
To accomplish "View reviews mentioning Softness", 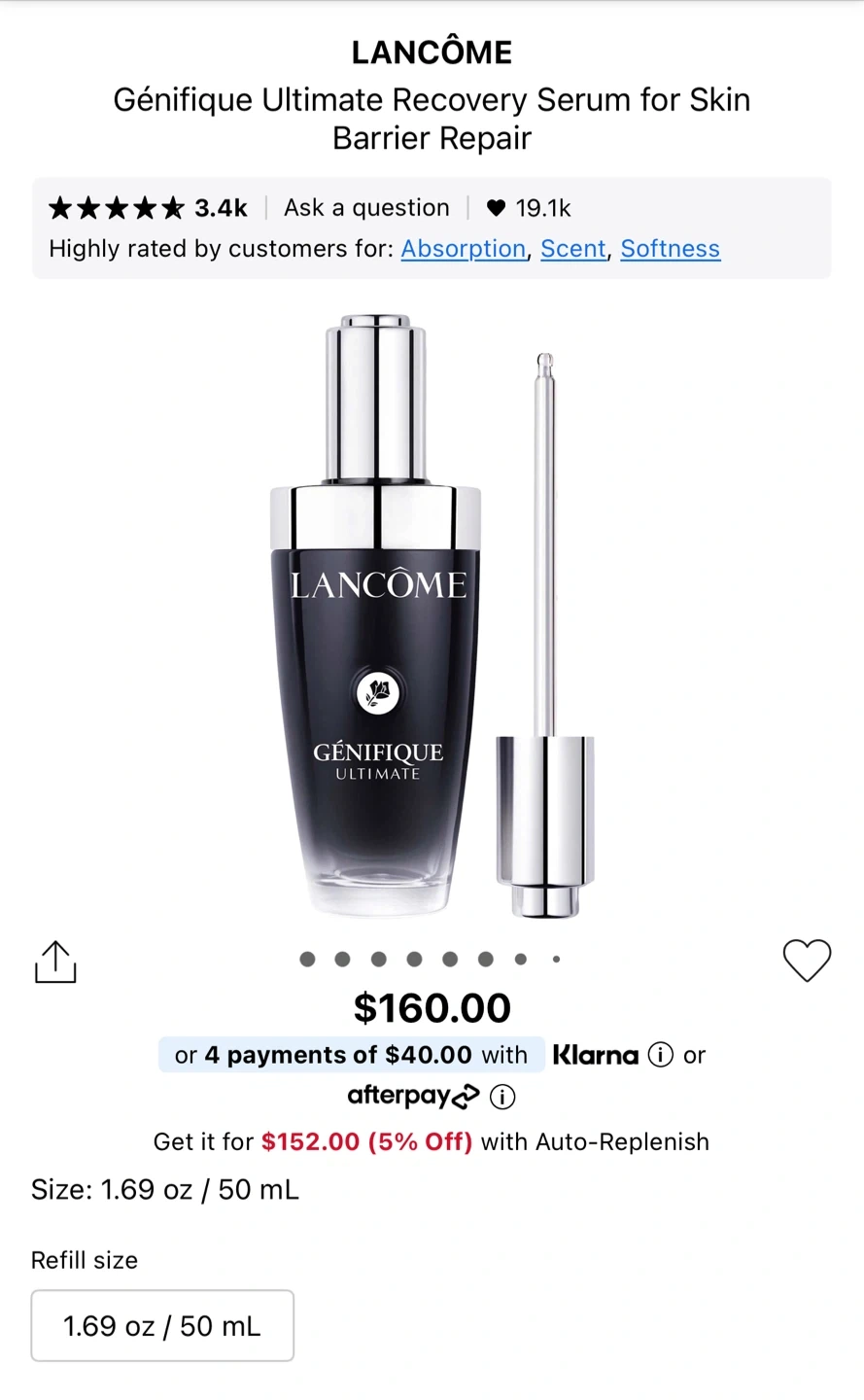I will [x=670, y=249].
